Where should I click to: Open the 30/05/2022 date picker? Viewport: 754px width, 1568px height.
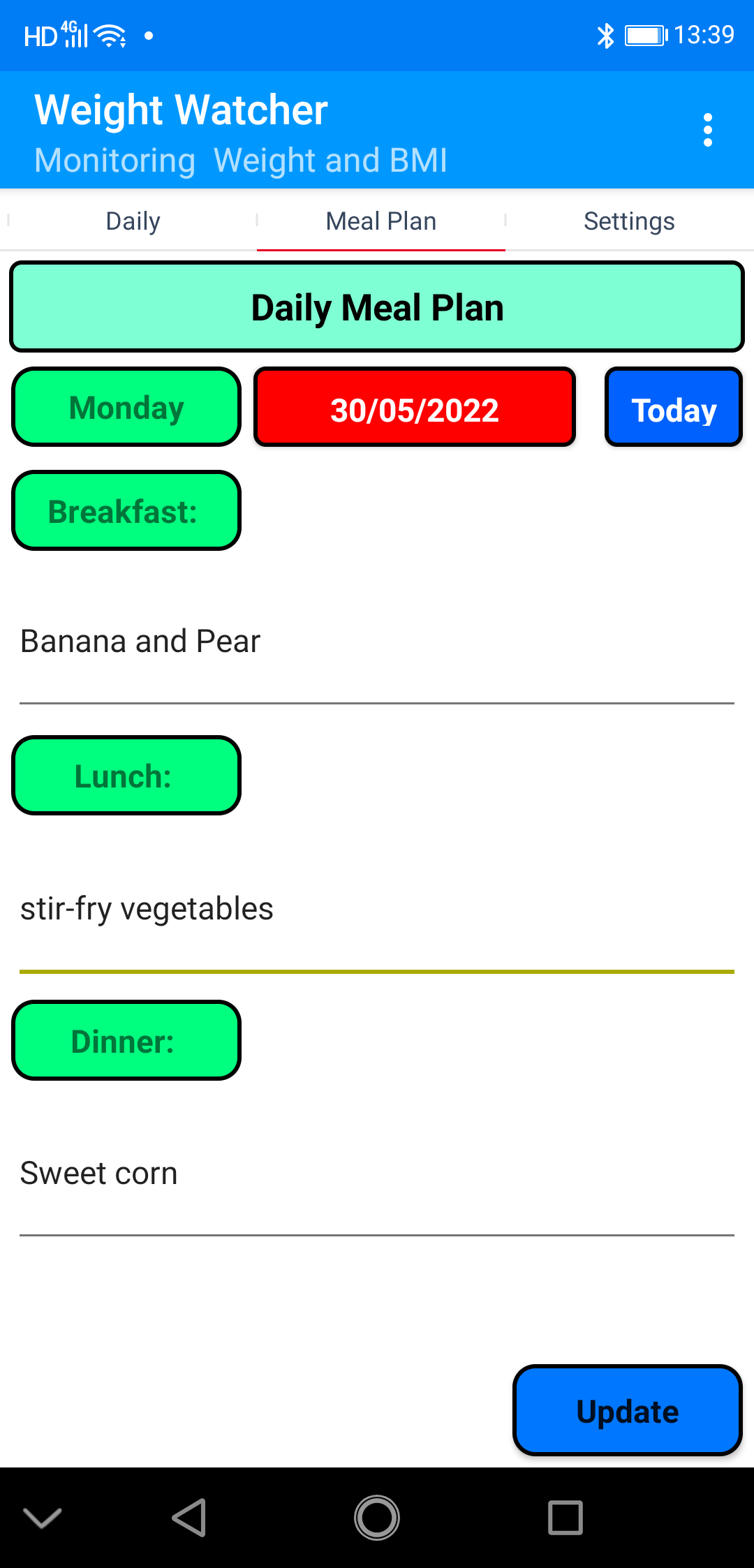pos(415,408)
